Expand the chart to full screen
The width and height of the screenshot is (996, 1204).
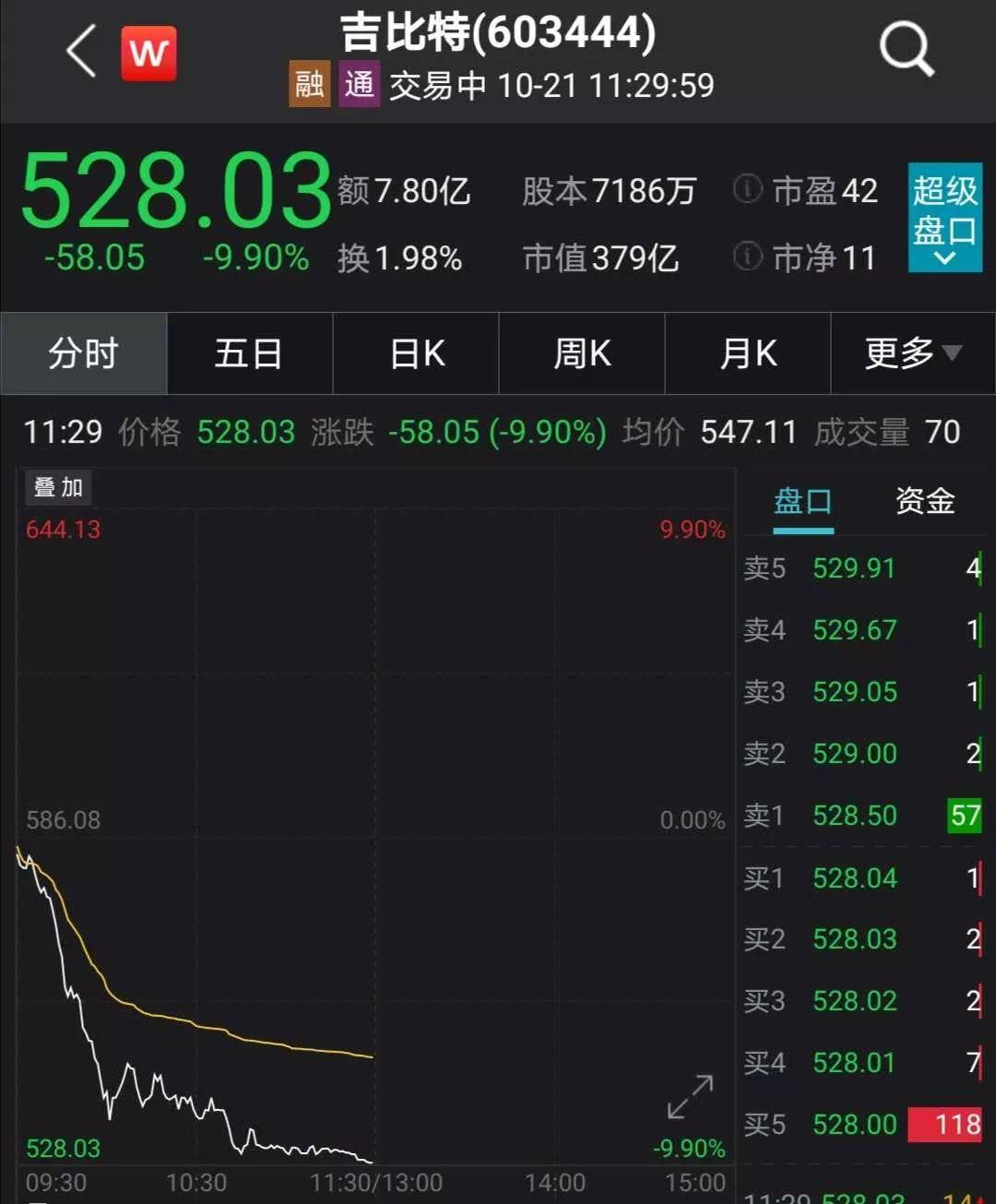690,1097
